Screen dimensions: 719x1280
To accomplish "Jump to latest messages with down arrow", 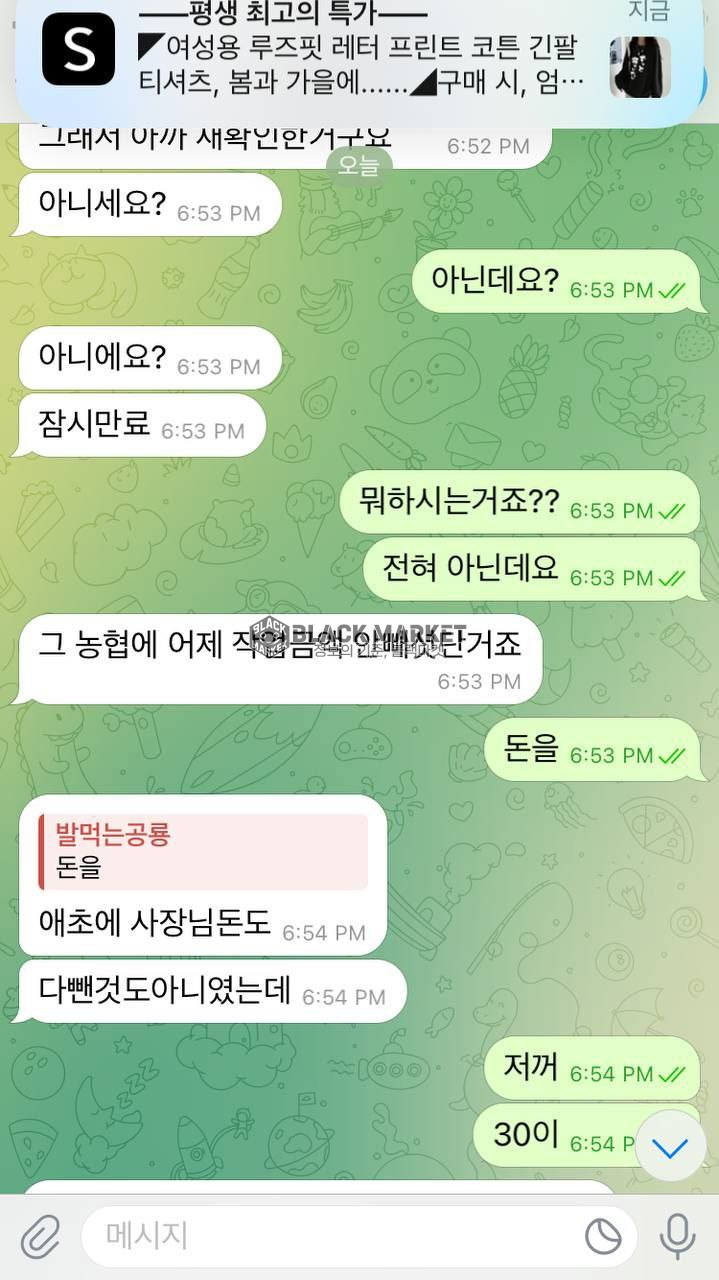I will click(x=670, y=1146).
